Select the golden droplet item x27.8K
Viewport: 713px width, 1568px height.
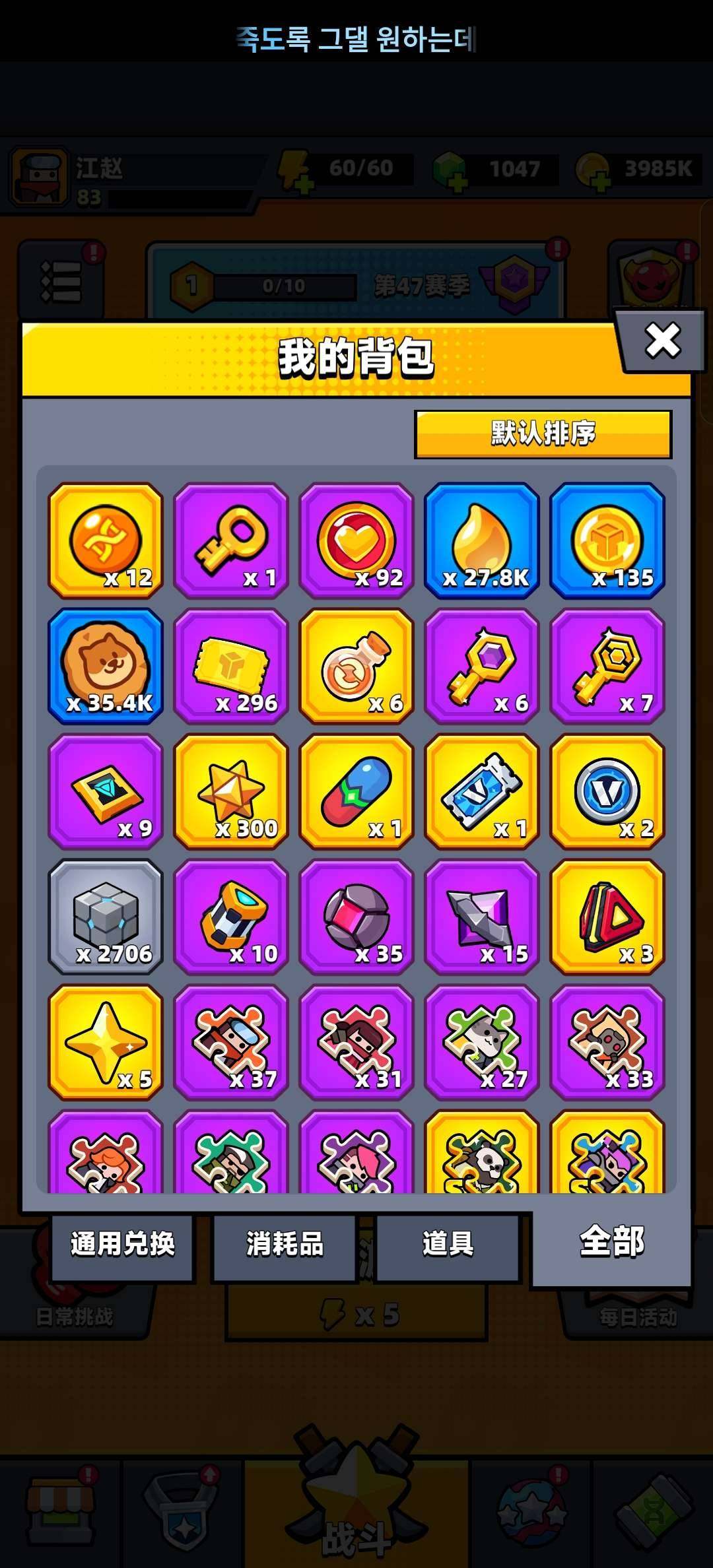coord(482,540)
